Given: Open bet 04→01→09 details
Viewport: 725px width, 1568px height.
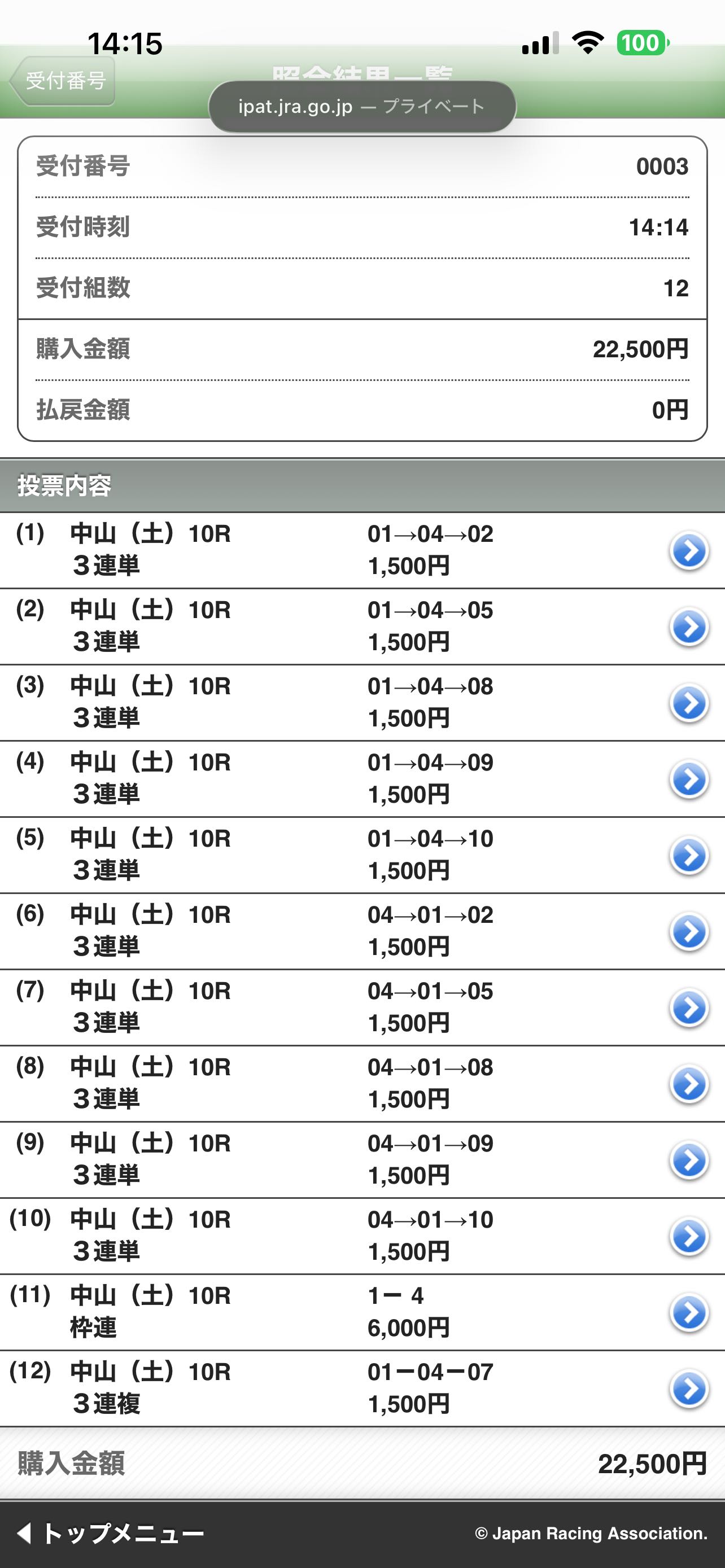Looking at the screenshot, I should tap(688, 1160).
